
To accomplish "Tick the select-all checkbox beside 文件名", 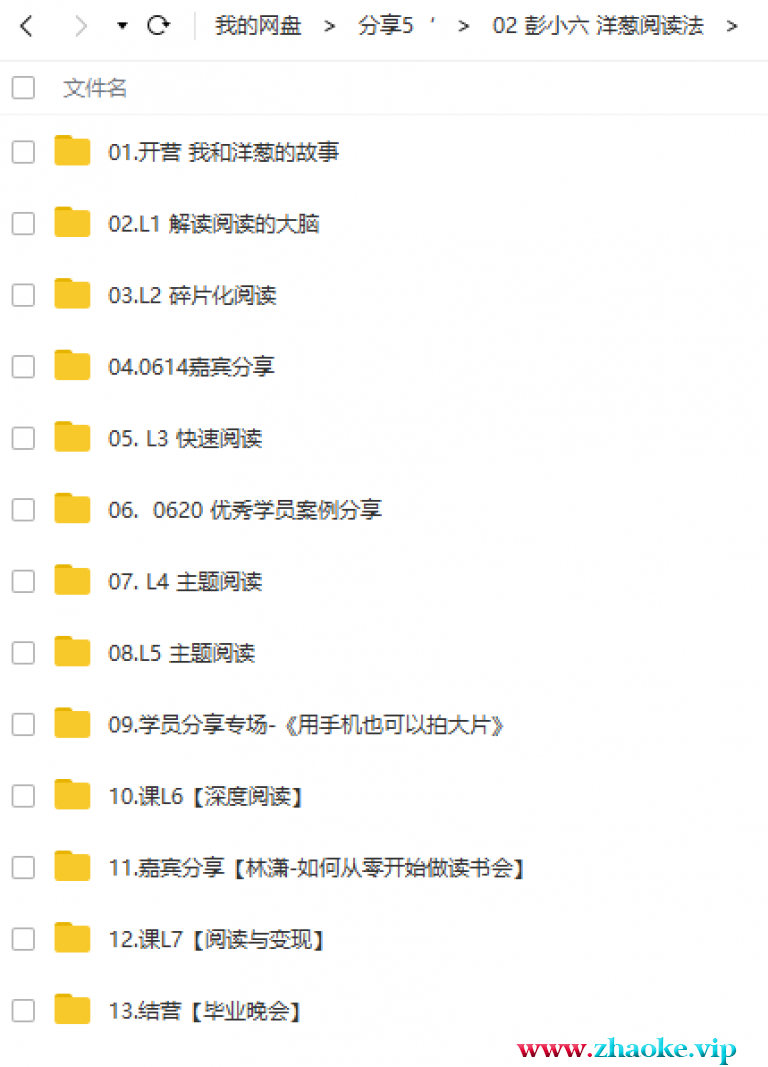I will pos(23,88).
